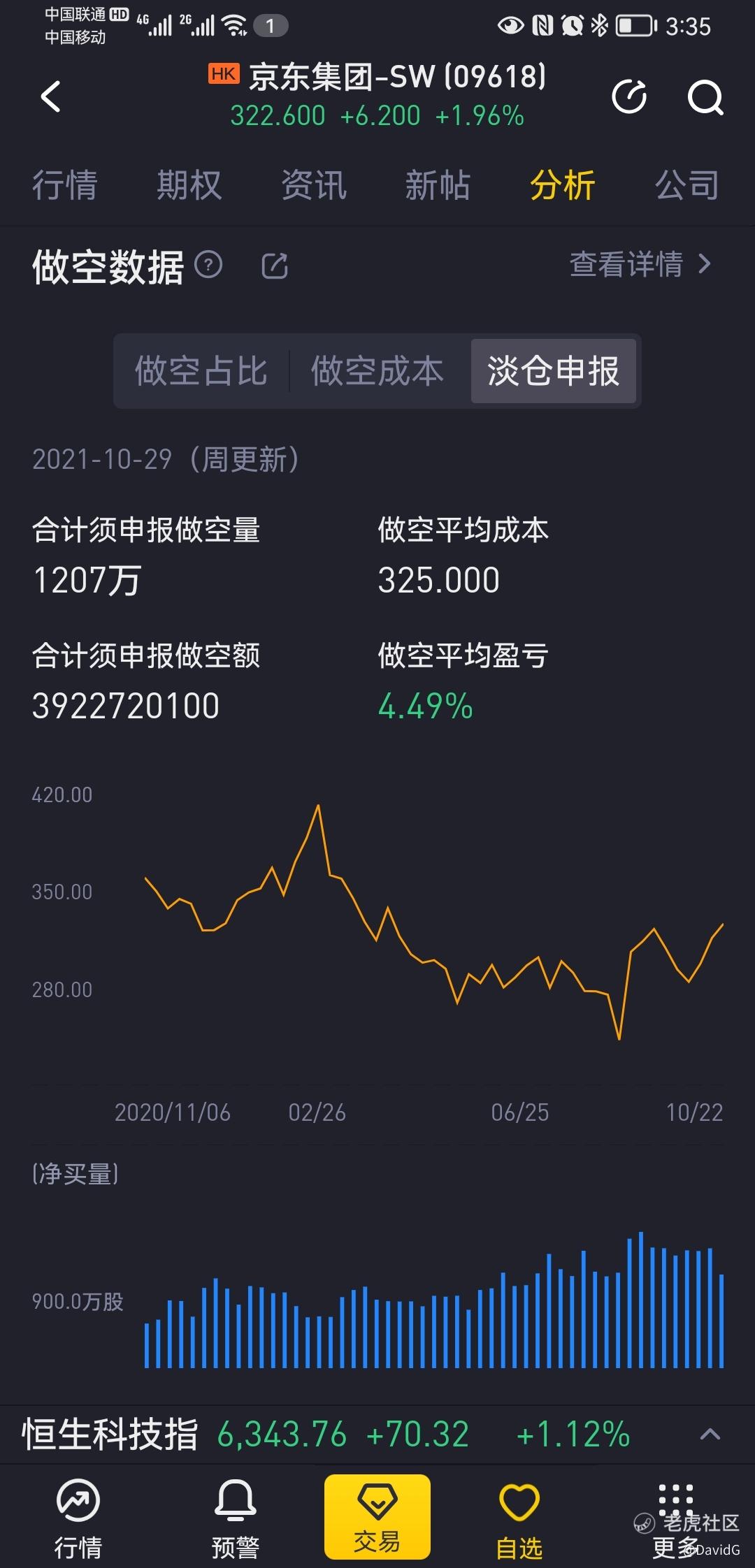
Task: Select the 做空占比 segment
Action: tap(201, 371)
